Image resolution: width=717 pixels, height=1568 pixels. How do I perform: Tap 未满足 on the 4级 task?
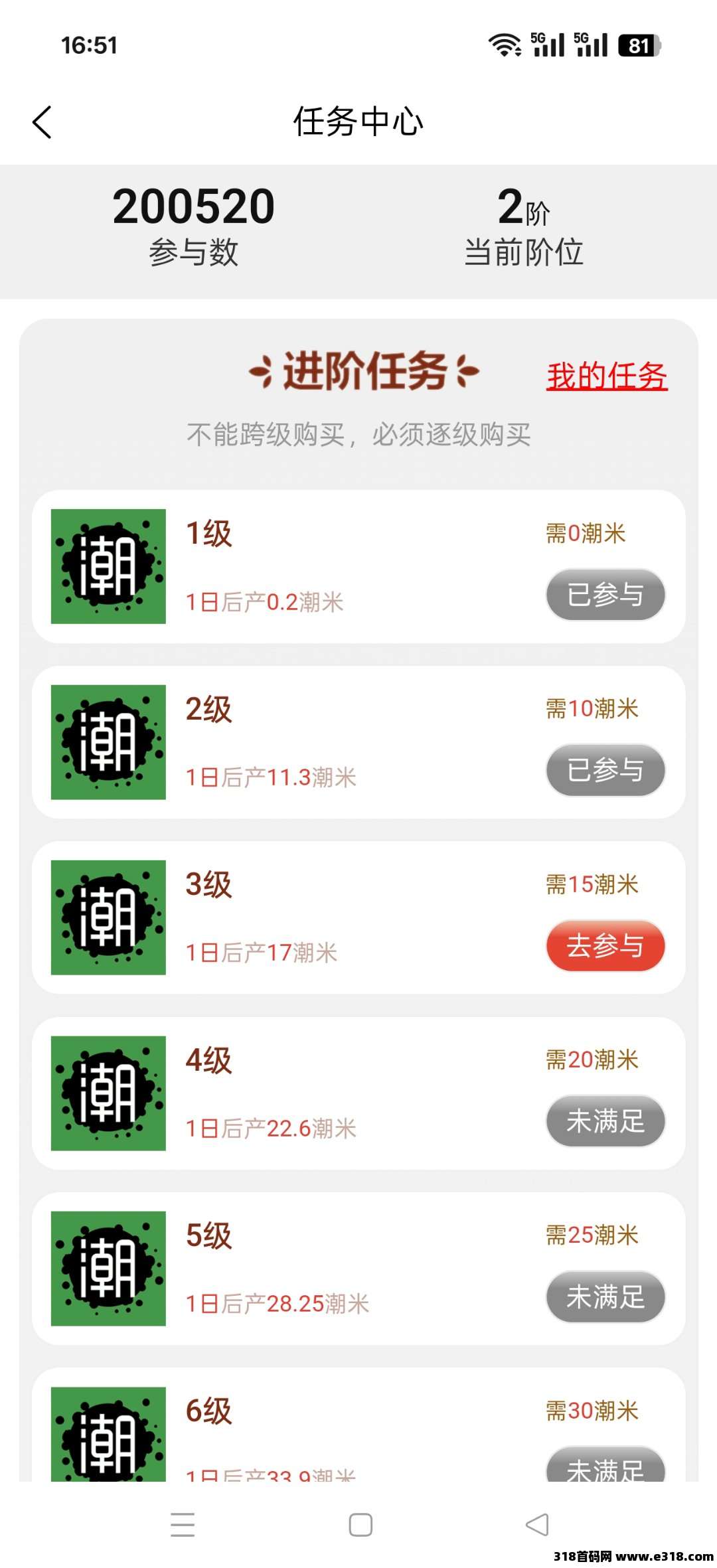[605, 1121]
